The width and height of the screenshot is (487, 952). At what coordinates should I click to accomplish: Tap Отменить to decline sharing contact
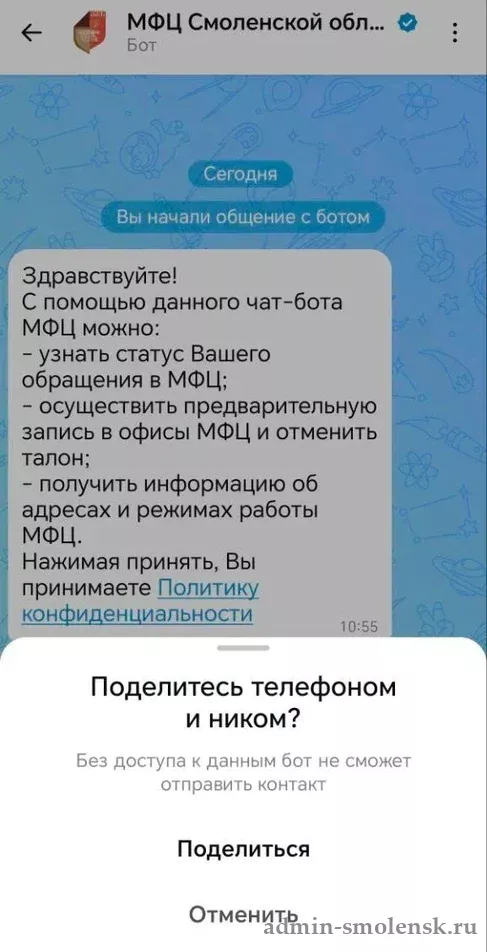pos(244,913)
